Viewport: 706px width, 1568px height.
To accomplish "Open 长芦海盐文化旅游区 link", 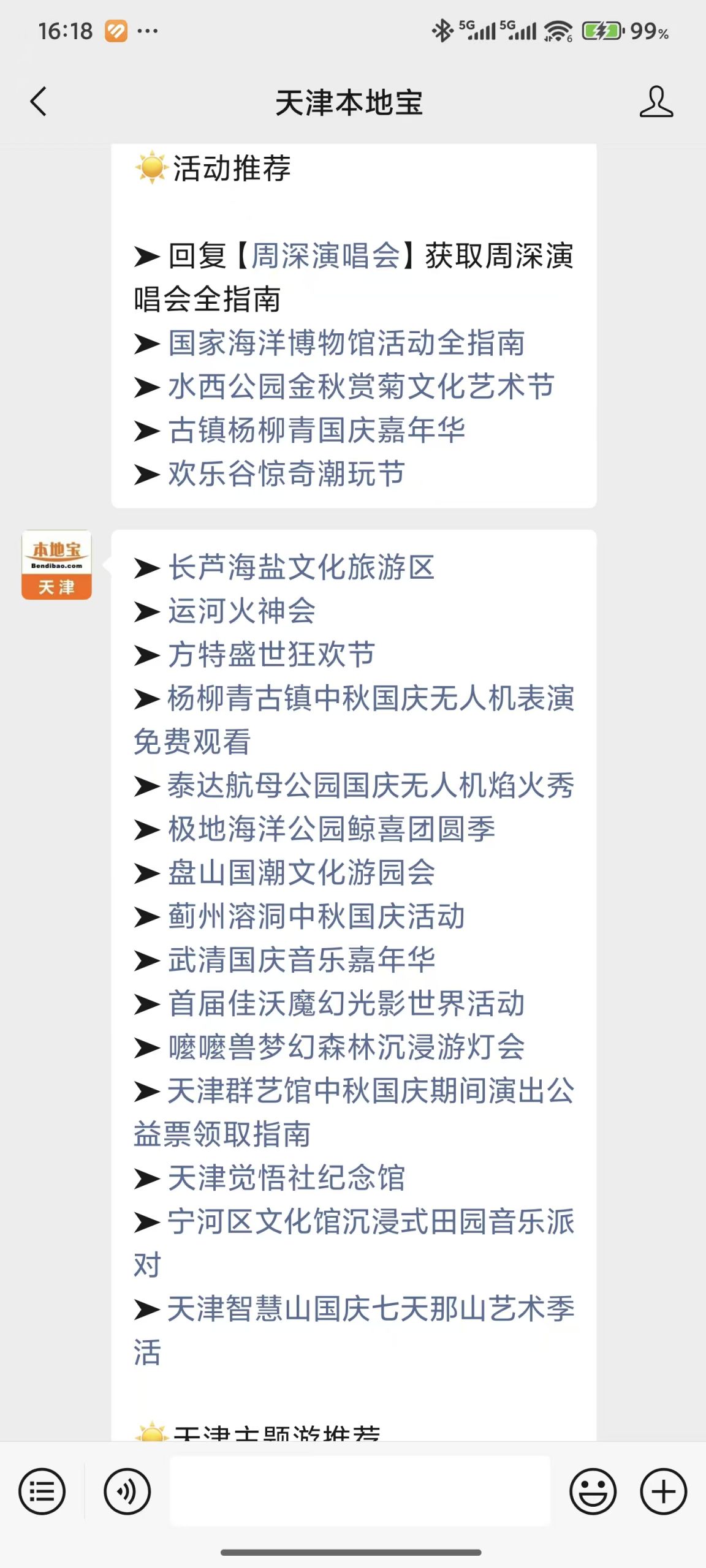I will (302, 567).
